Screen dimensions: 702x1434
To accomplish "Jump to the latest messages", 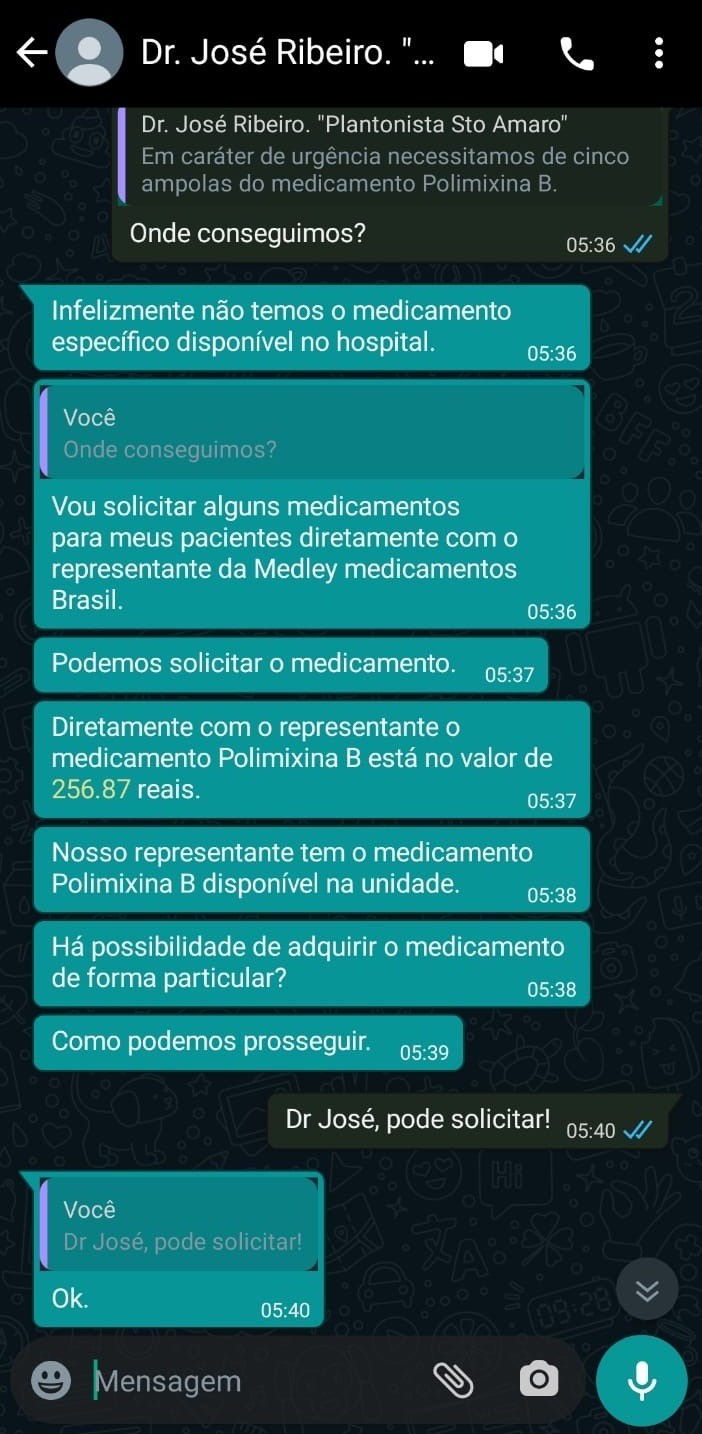I will (647, 1290).
